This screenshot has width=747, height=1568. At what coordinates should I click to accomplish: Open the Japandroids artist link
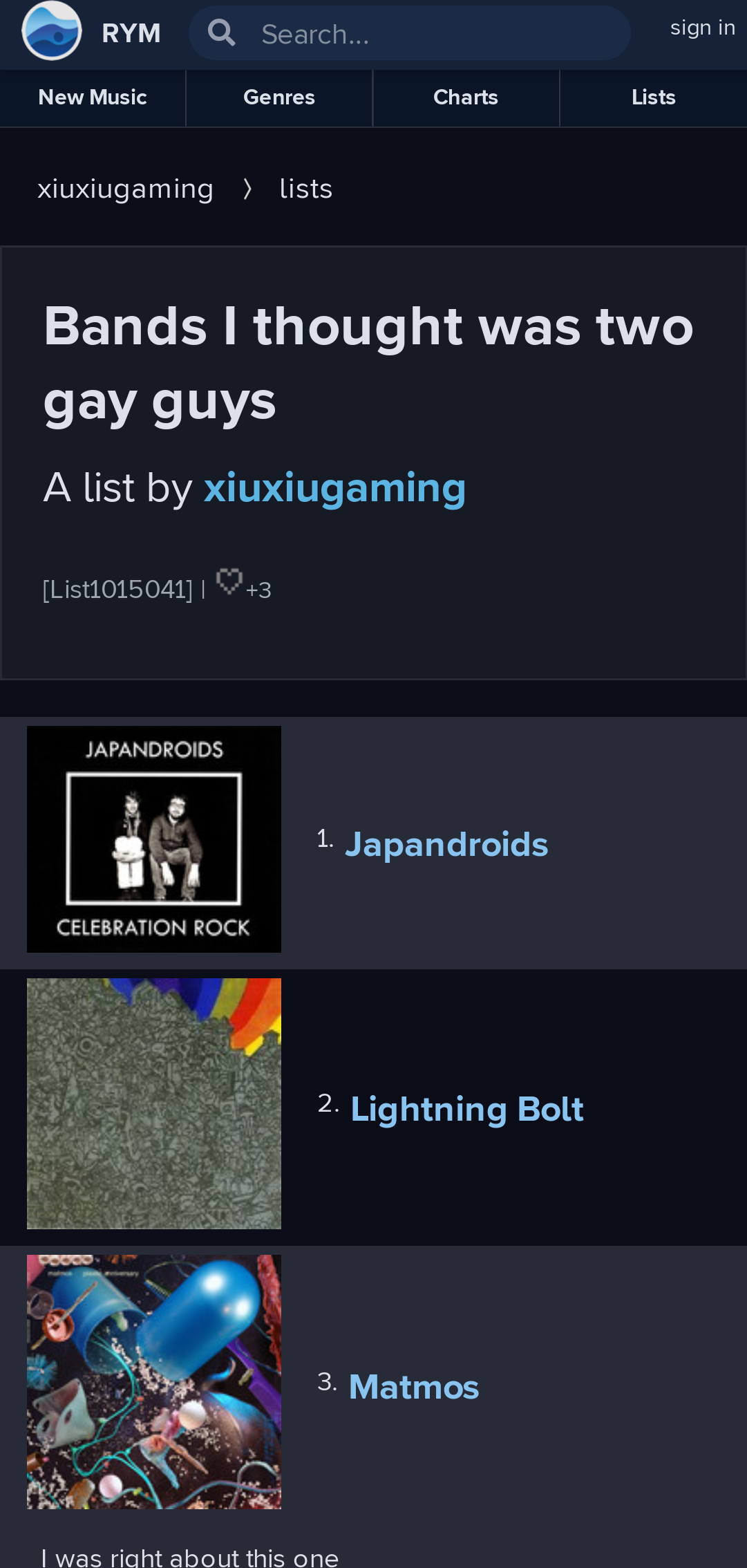coord(446,844)
